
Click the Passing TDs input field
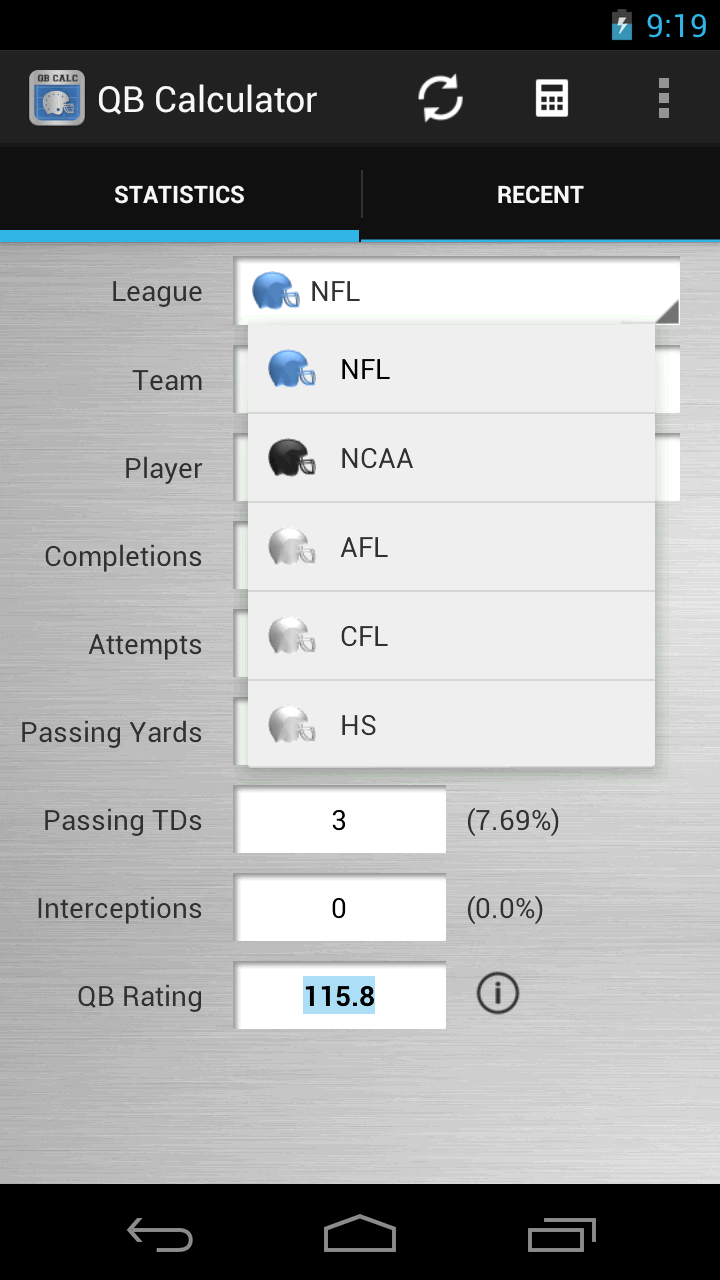pyautogui.click(x=340, y=820)
